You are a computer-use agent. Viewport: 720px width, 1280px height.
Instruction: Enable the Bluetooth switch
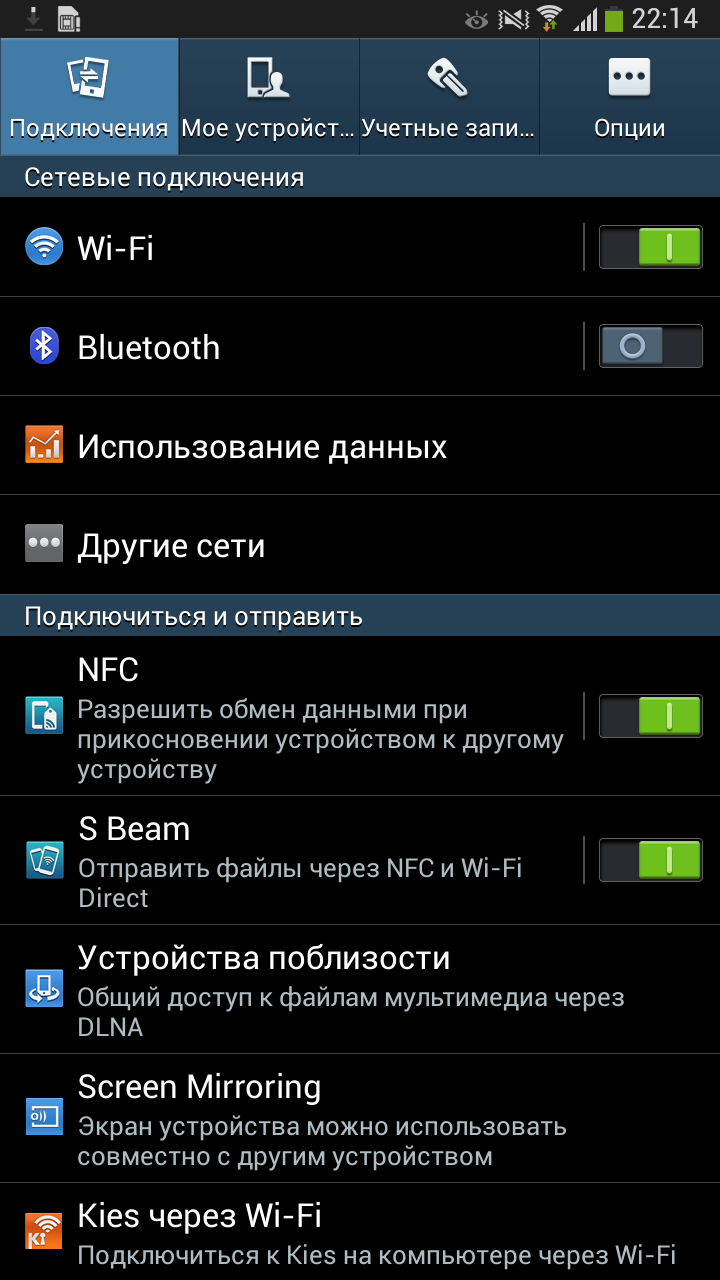click(x=650, y=347)
